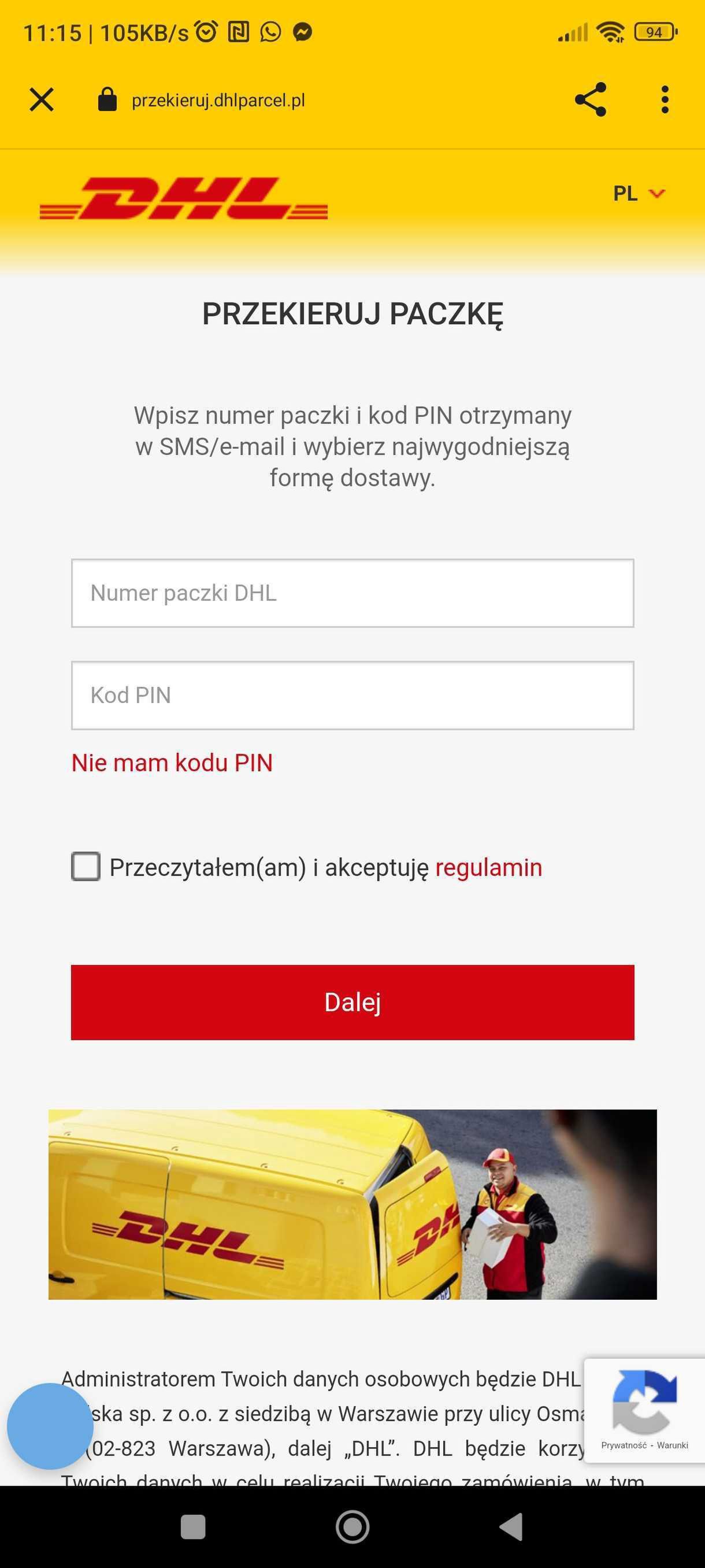The image size is (705, 1568).
Task: Focus the Kod PIN field
Action: (353, 695)
